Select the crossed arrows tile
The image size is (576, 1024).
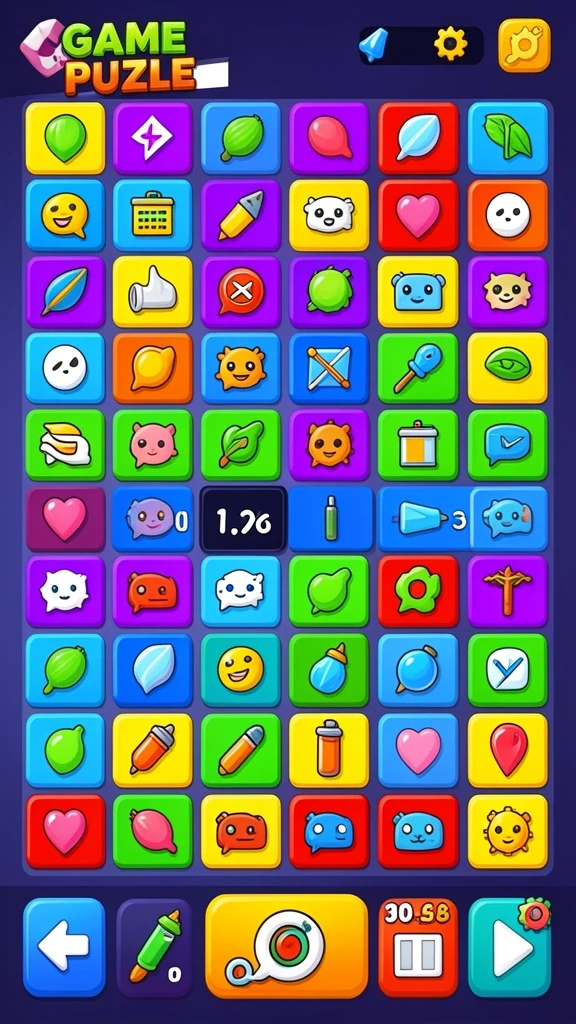point(329,368)
